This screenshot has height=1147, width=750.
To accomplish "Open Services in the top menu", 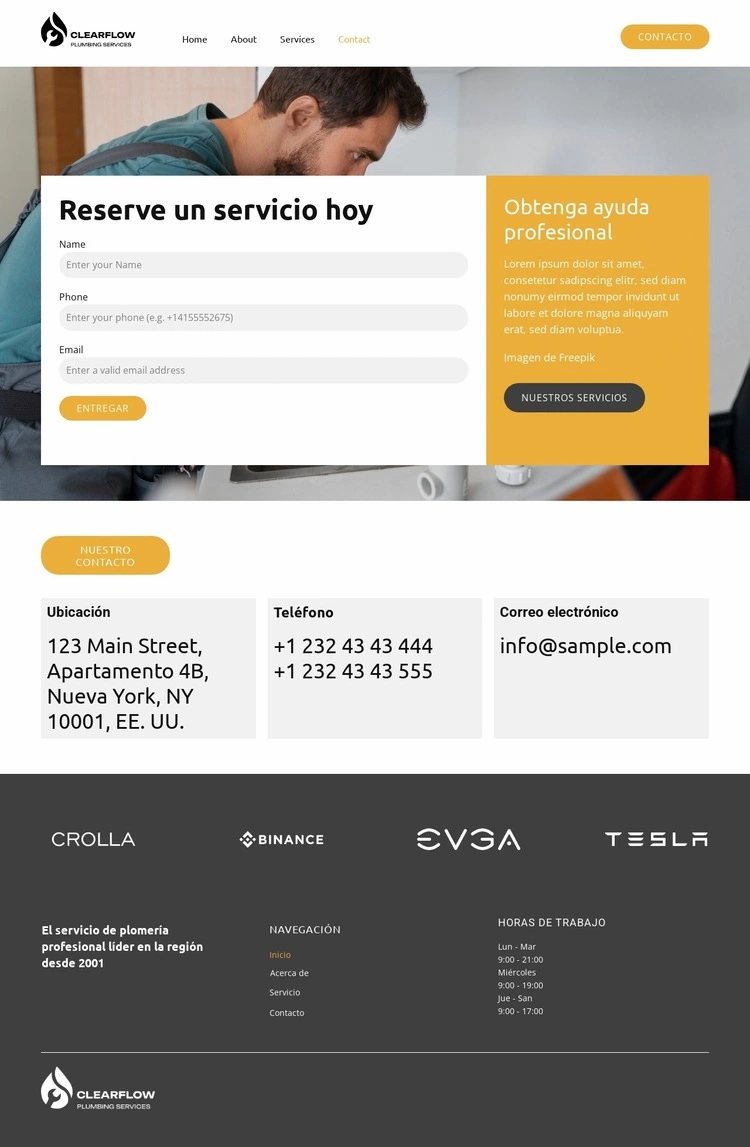I will [x=297, y=39].
